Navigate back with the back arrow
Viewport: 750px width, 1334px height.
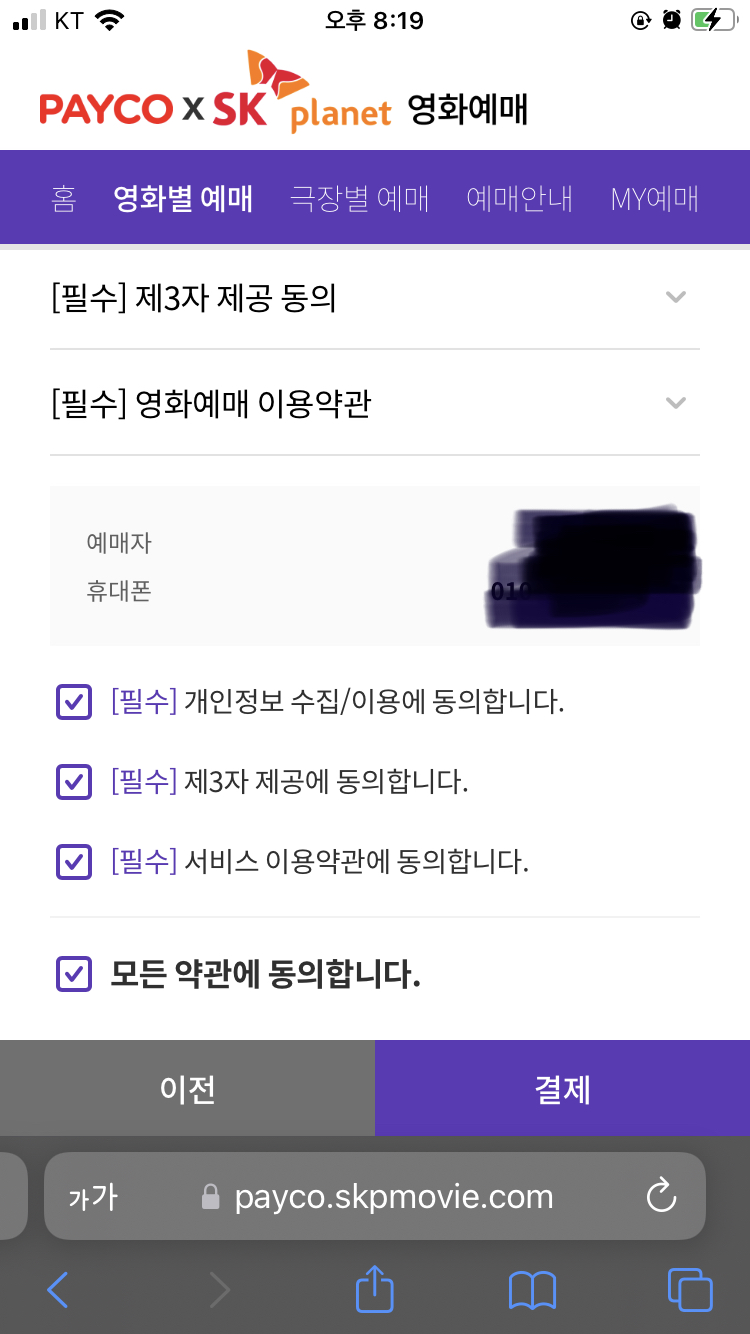point(57,1290)
